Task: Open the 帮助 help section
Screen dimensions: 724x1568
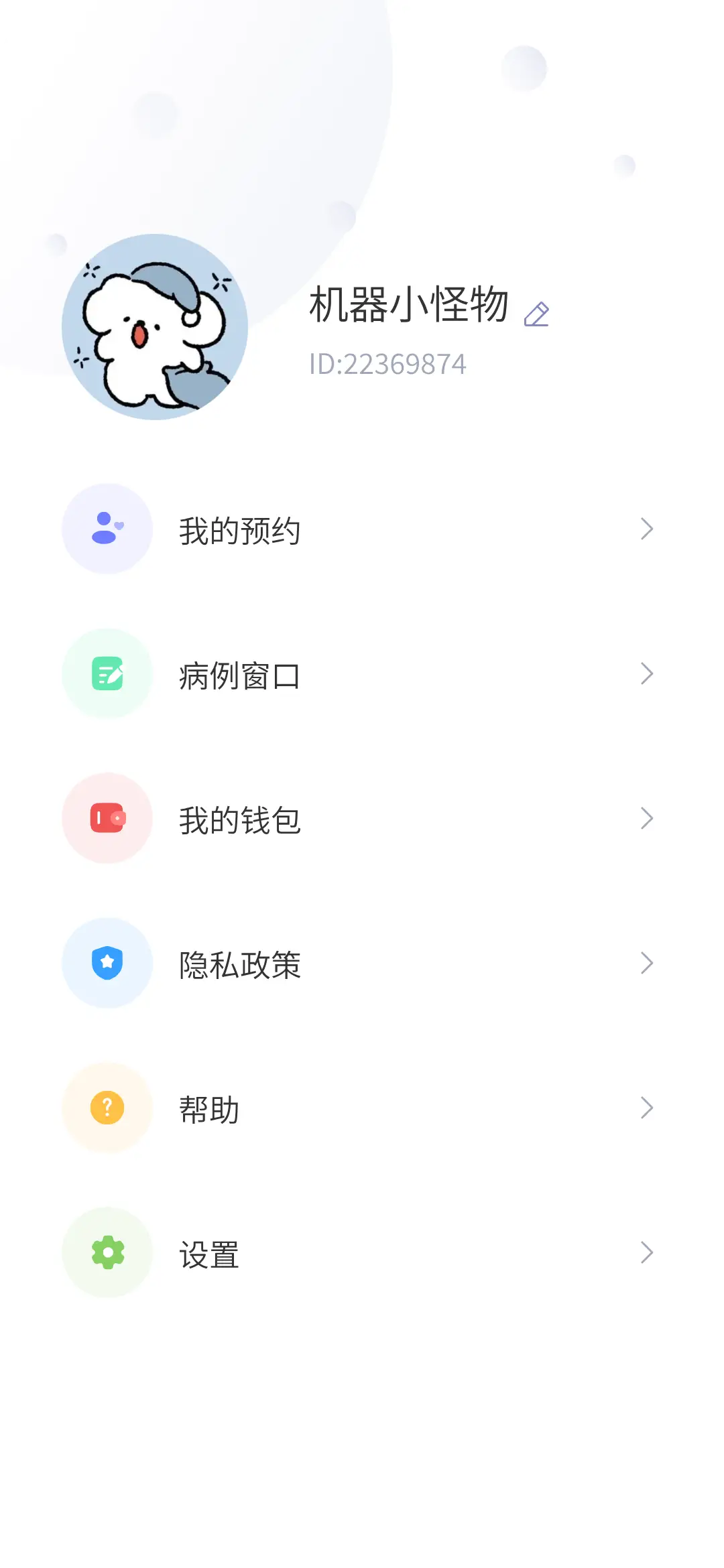Action: [209, 1109]
